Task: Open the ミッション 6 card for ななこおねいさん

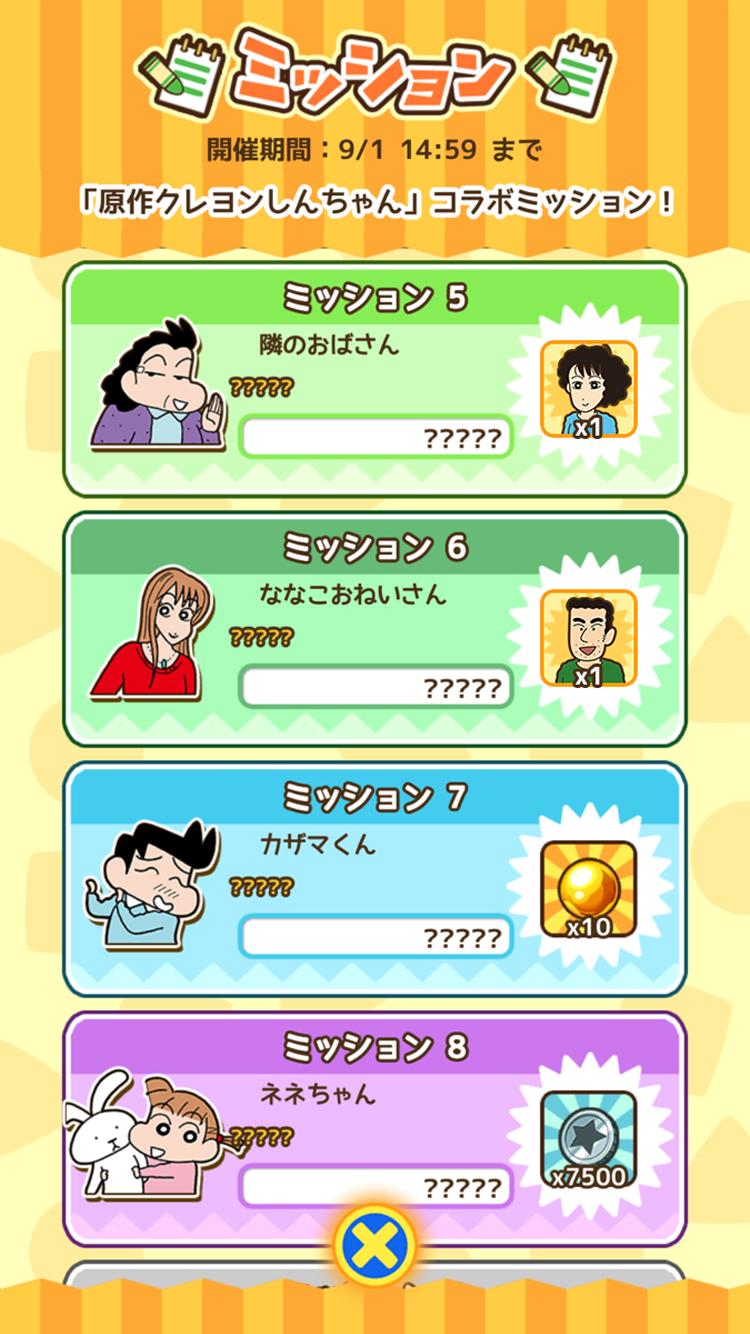Action: (x=375, y=630)
